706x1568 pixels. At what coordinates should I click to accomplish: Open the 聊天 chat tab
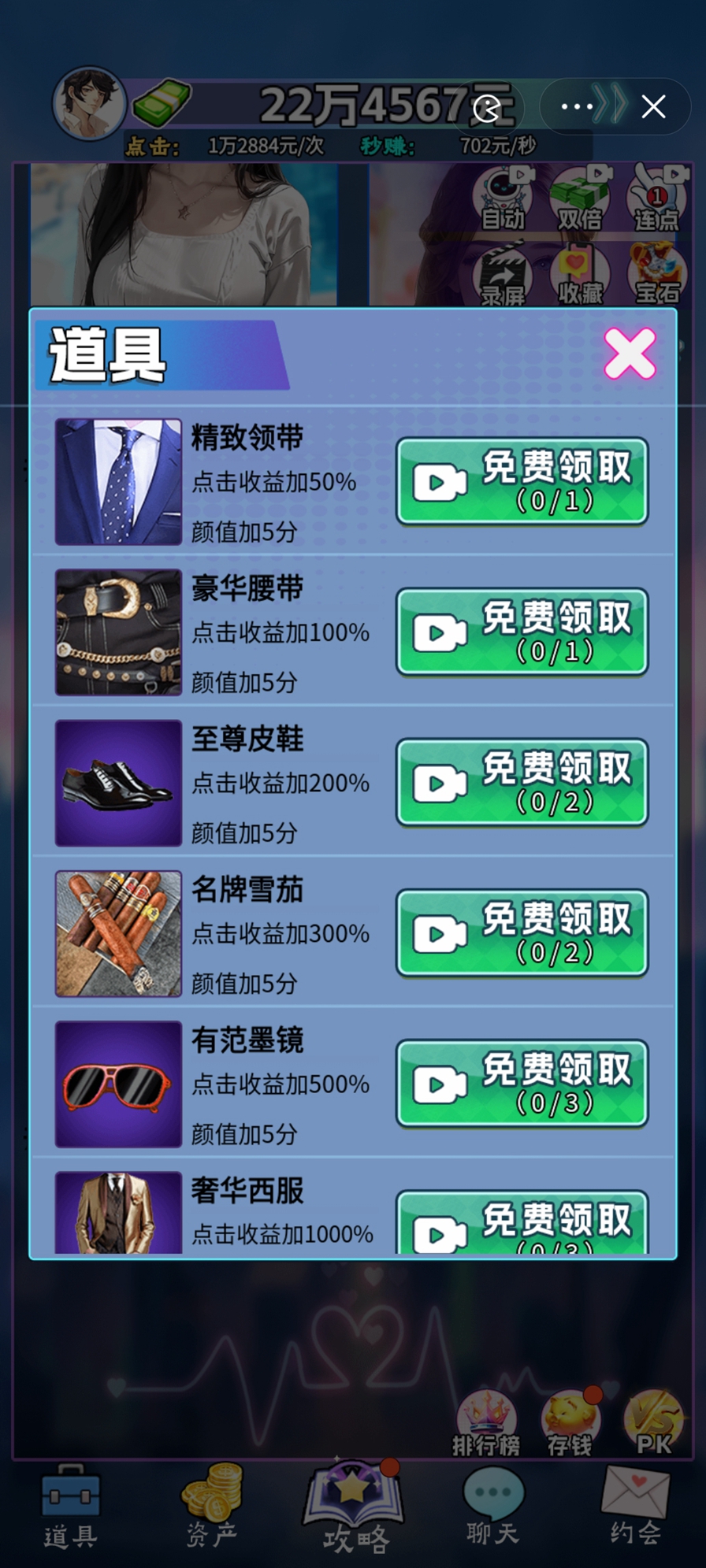[x=492, y=1508]
